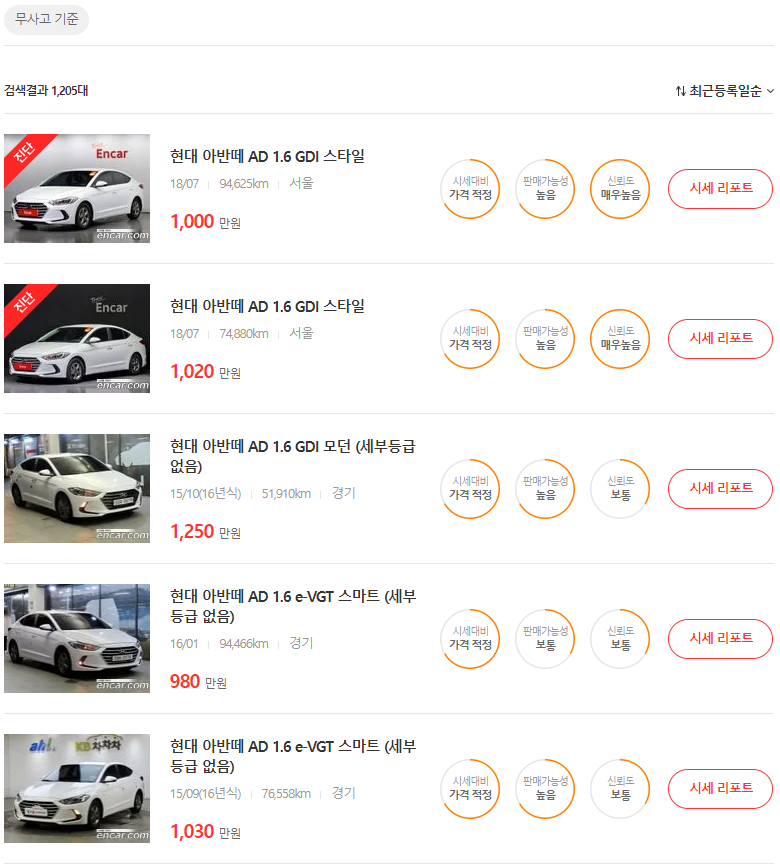Click the thumbnail of the 980만원 e-VGT 스마트 listing
The image size is (780, 868).
coord(77,638)
